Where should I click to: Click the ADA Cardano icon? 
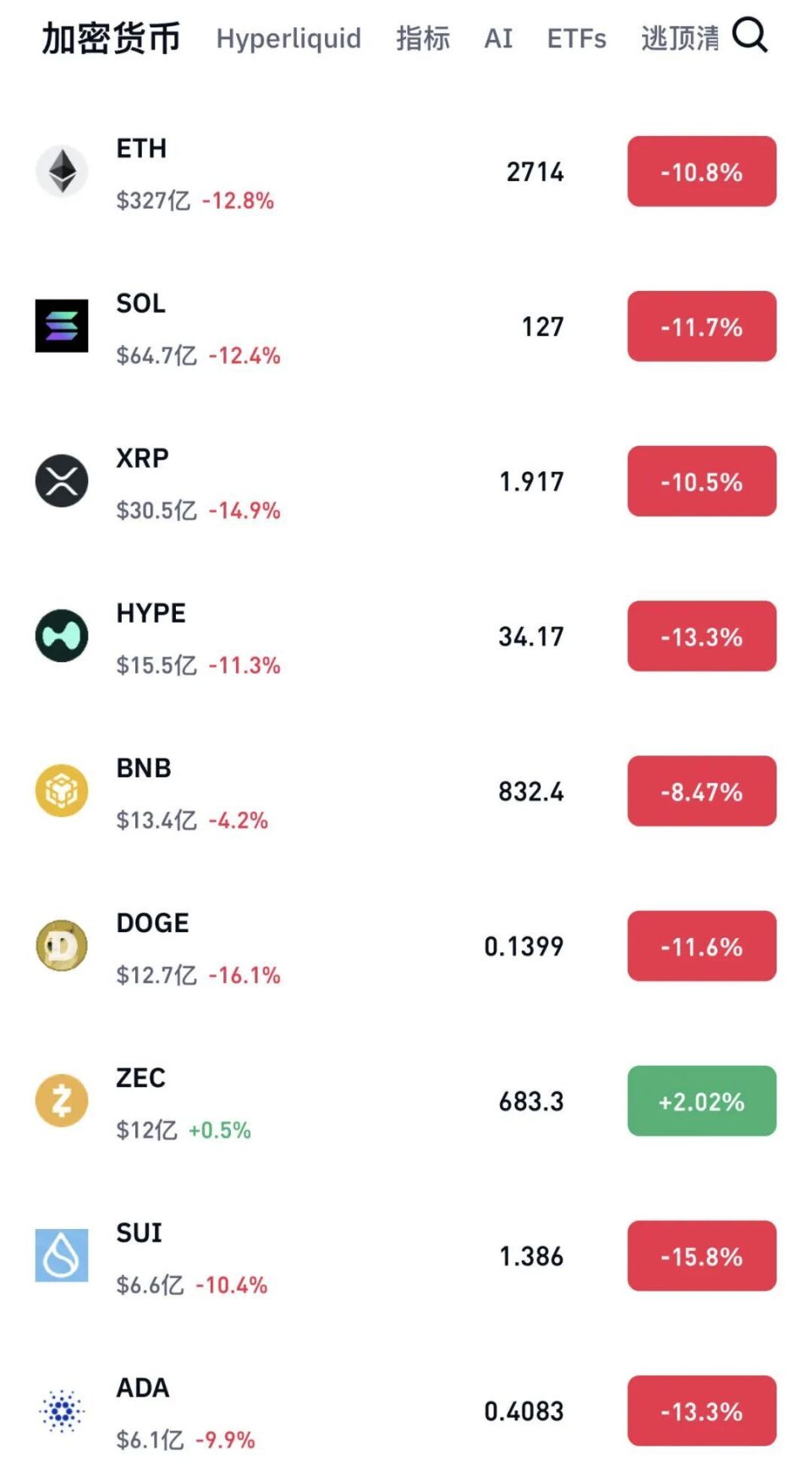[60, 1411]
